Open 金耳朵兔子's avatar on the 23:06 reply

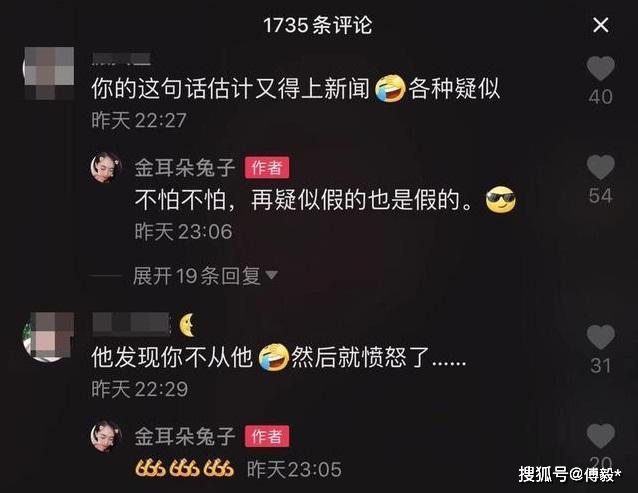106,168
